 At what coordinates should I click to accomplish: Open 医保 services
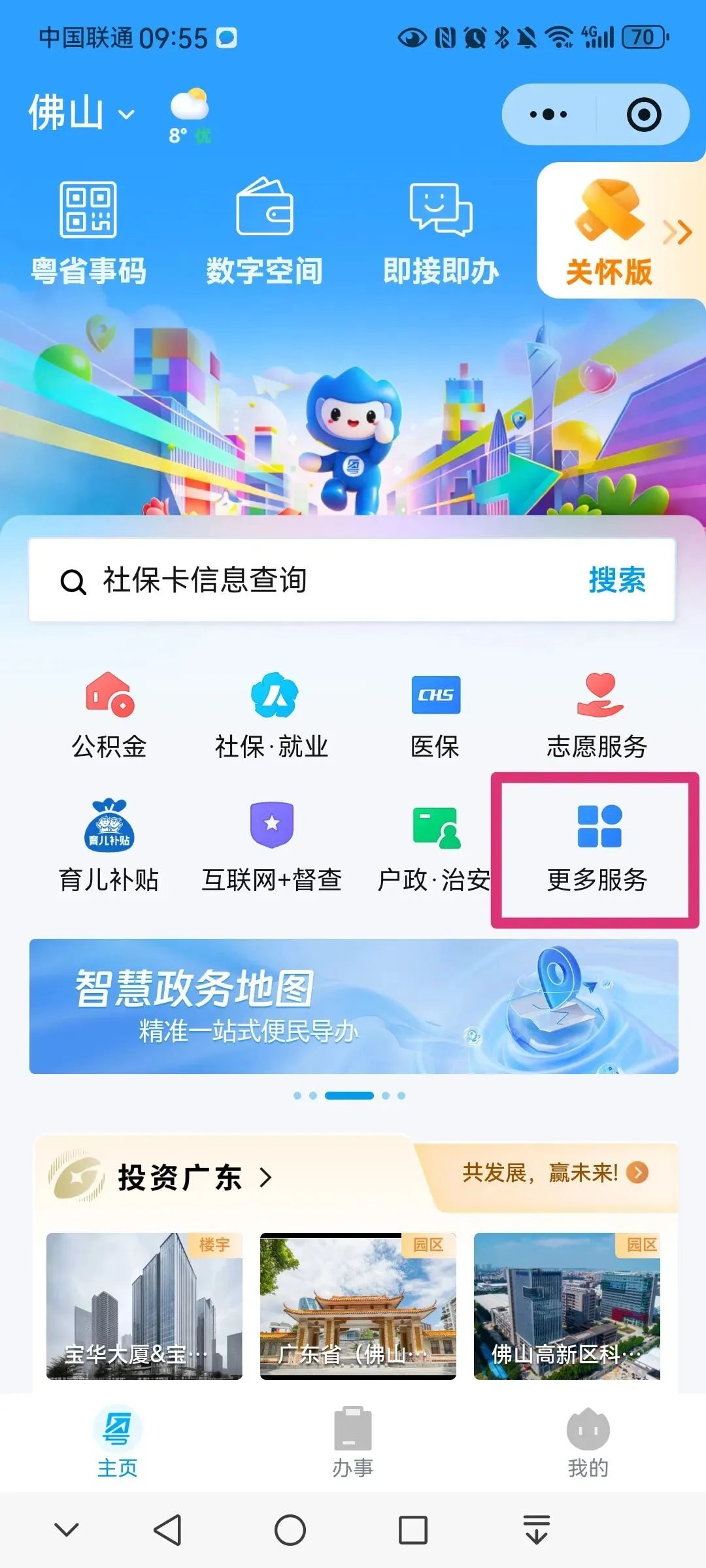(x=435, y=715)
